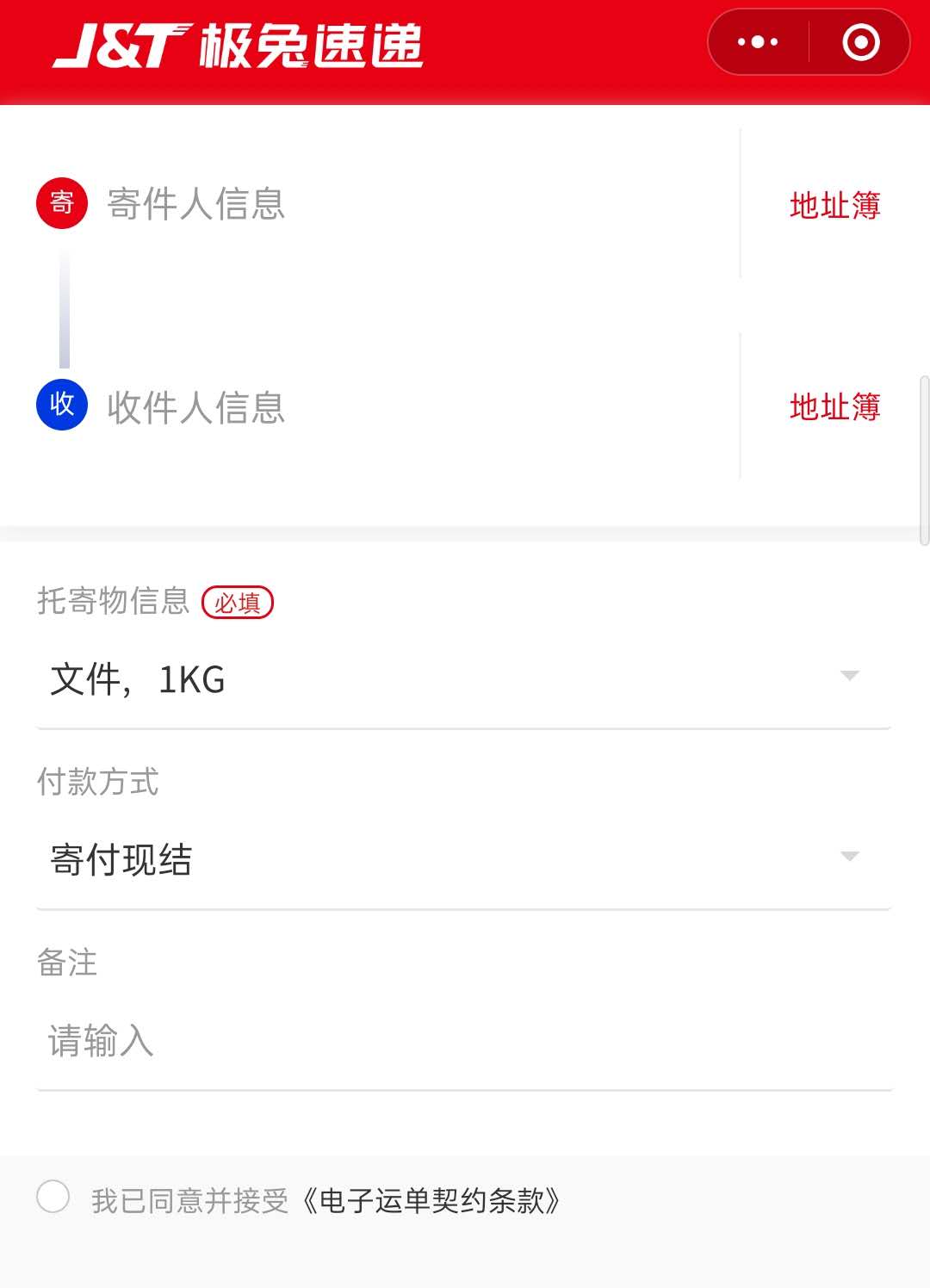Open the mini program more options menu

(x=758, y=42)
